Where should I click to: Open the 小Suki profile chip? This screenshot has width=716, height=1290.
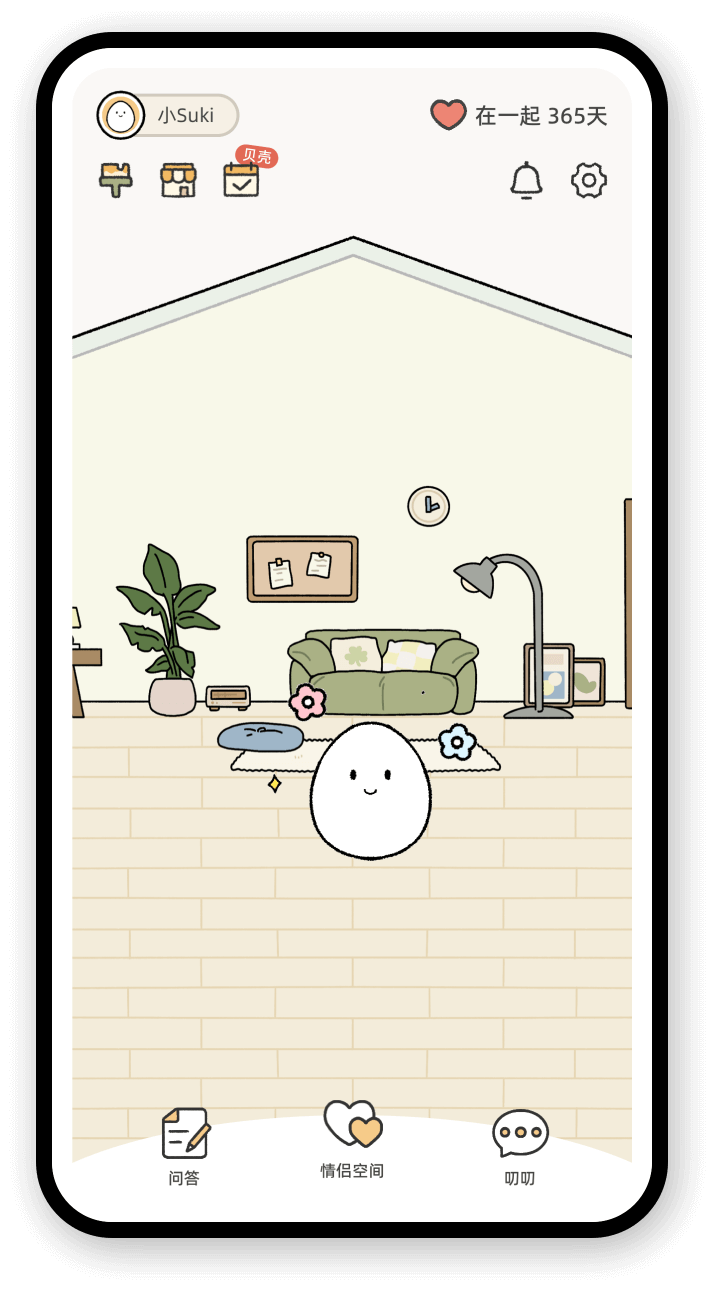[x=168, y=115]
